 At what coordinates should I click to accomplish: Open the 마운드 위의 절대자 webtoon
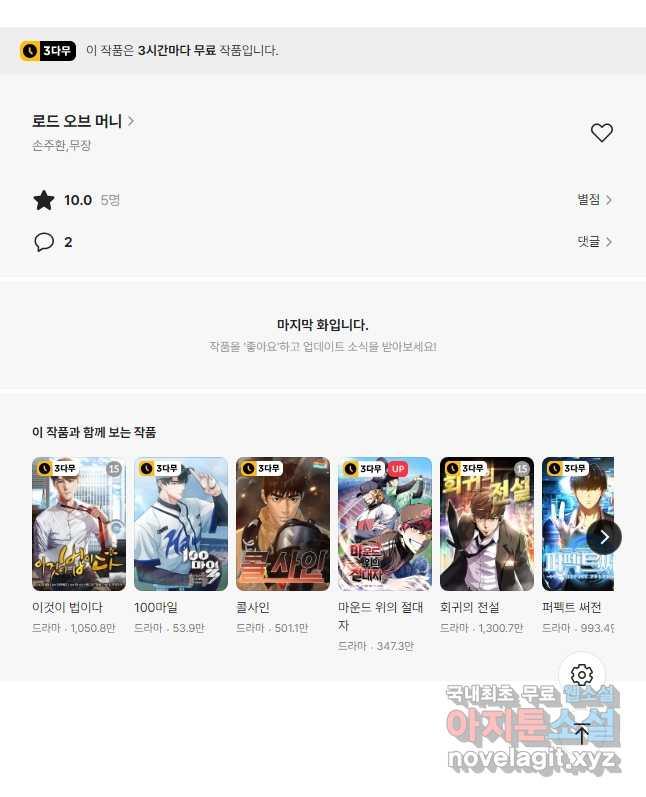pyautogui.click(x=385, y=524)
